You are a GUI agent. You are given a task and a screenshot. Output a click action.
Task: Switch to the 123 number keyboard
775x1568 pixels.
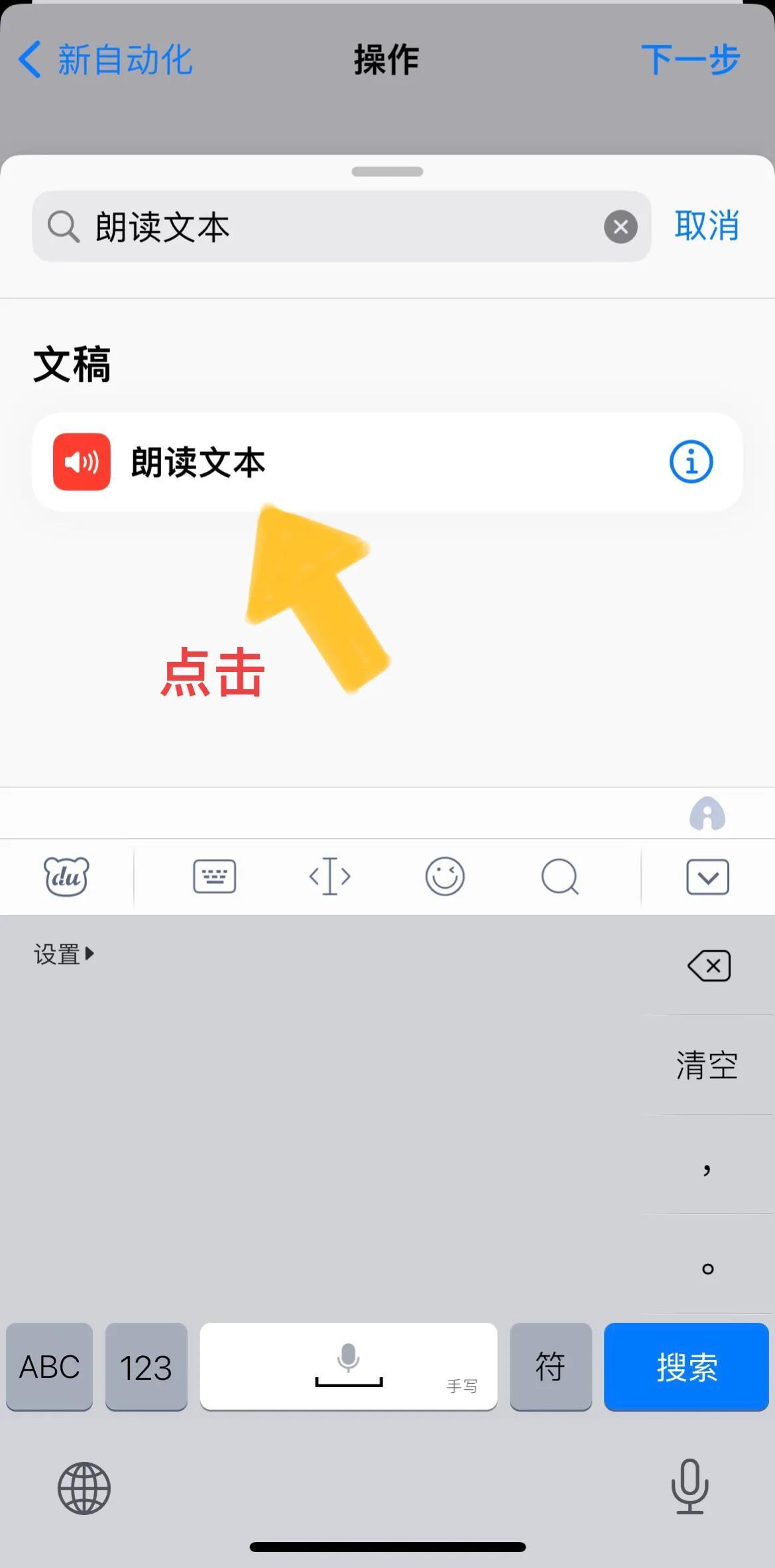pos(146,1367)
